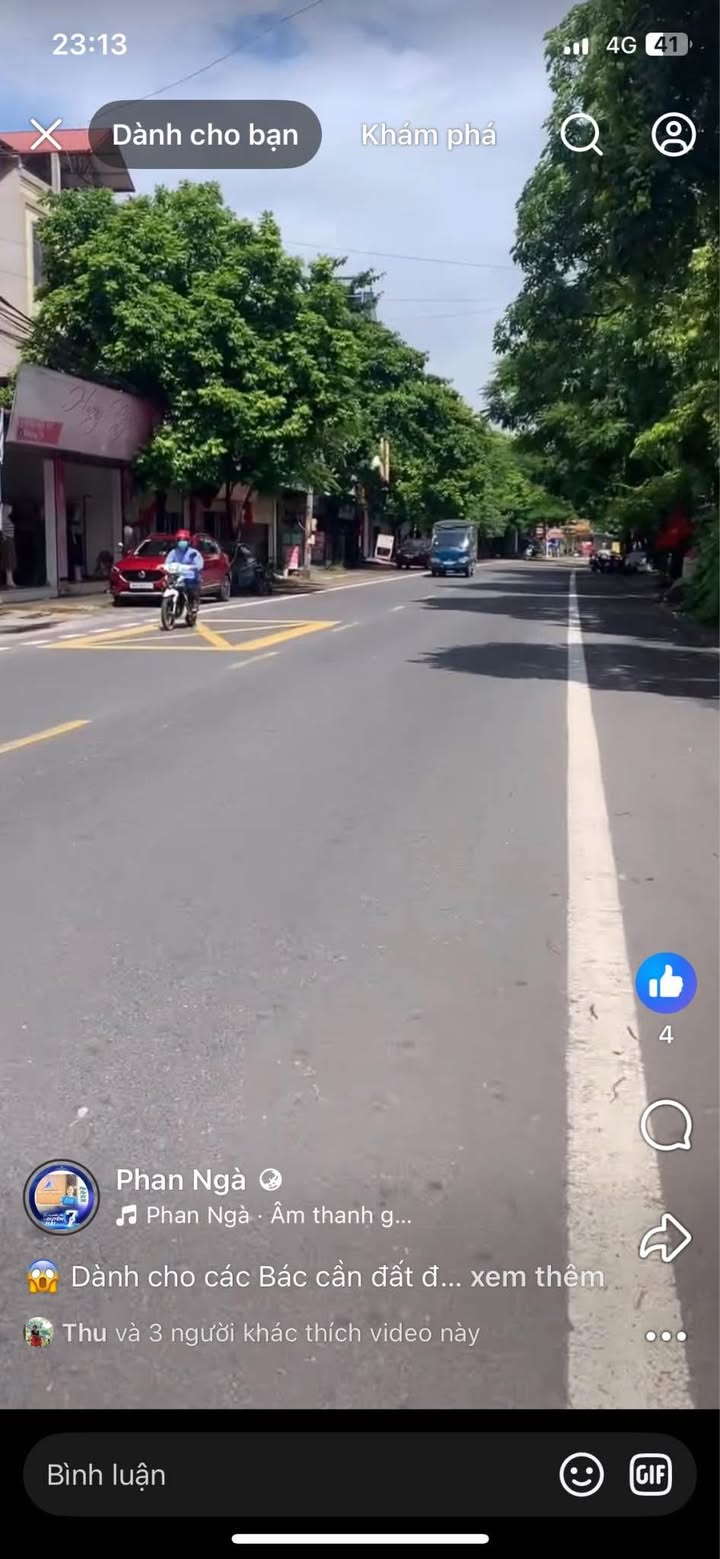The width and height of the screenshot is (720, 1559).
Task: Close the video viewer
Action: (x=46, y=134)
